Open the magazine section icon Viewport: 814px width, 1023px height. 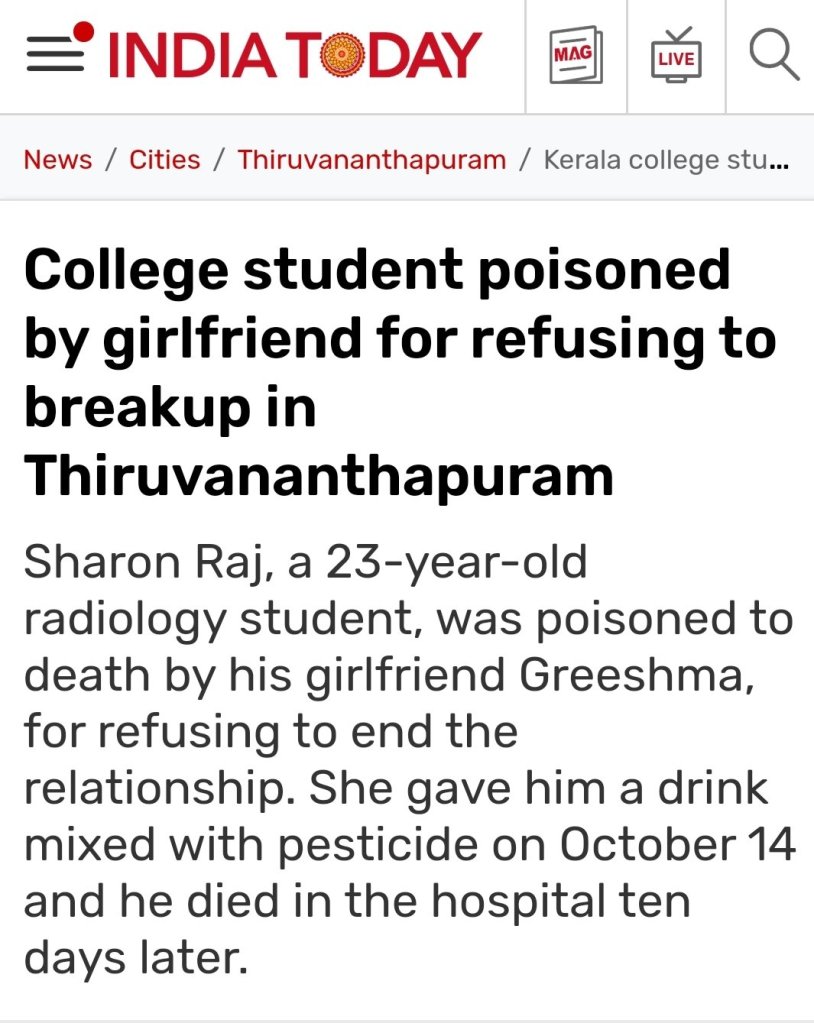tap(576, 56)
